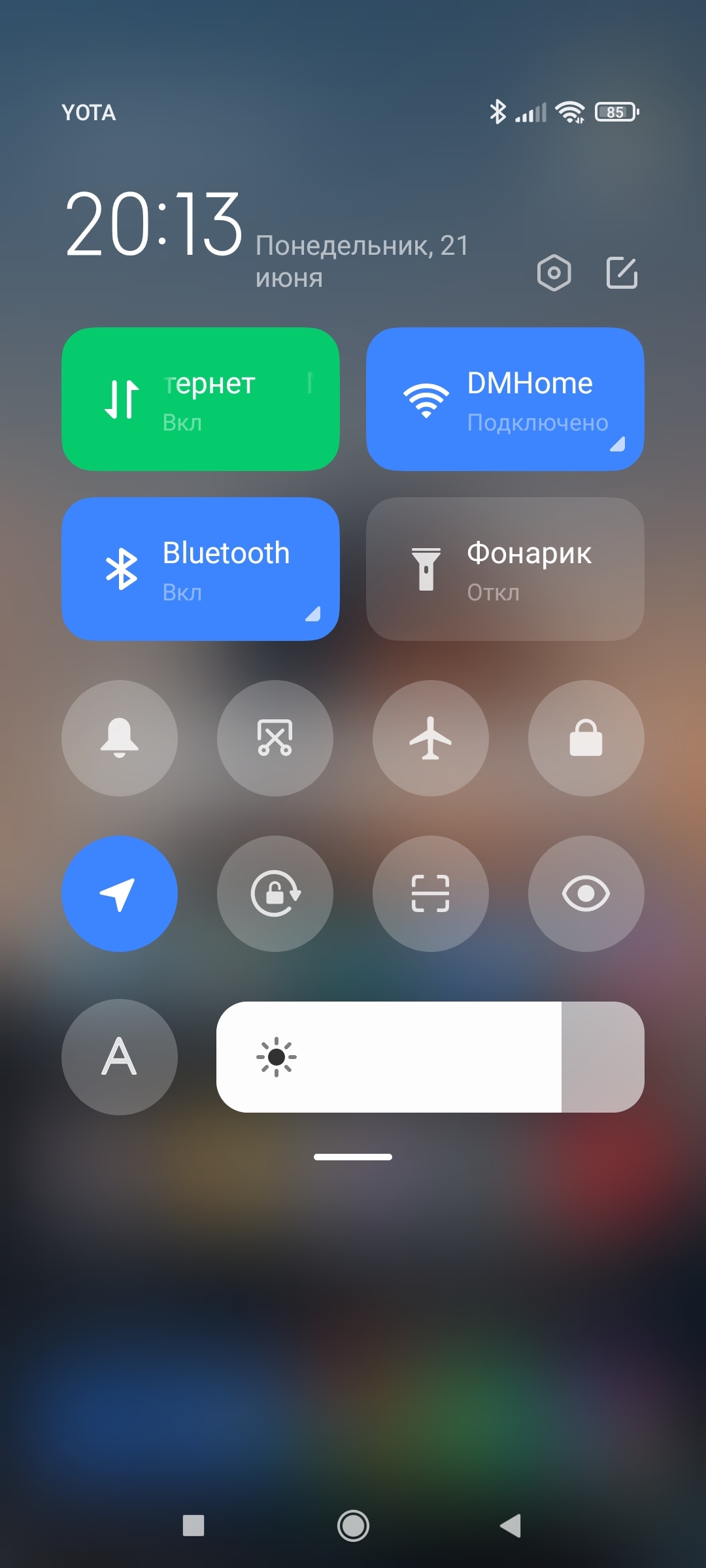
Task: Tap the brightness slider to adjust
Action: pyautogui.click(x=430, y=1057)
